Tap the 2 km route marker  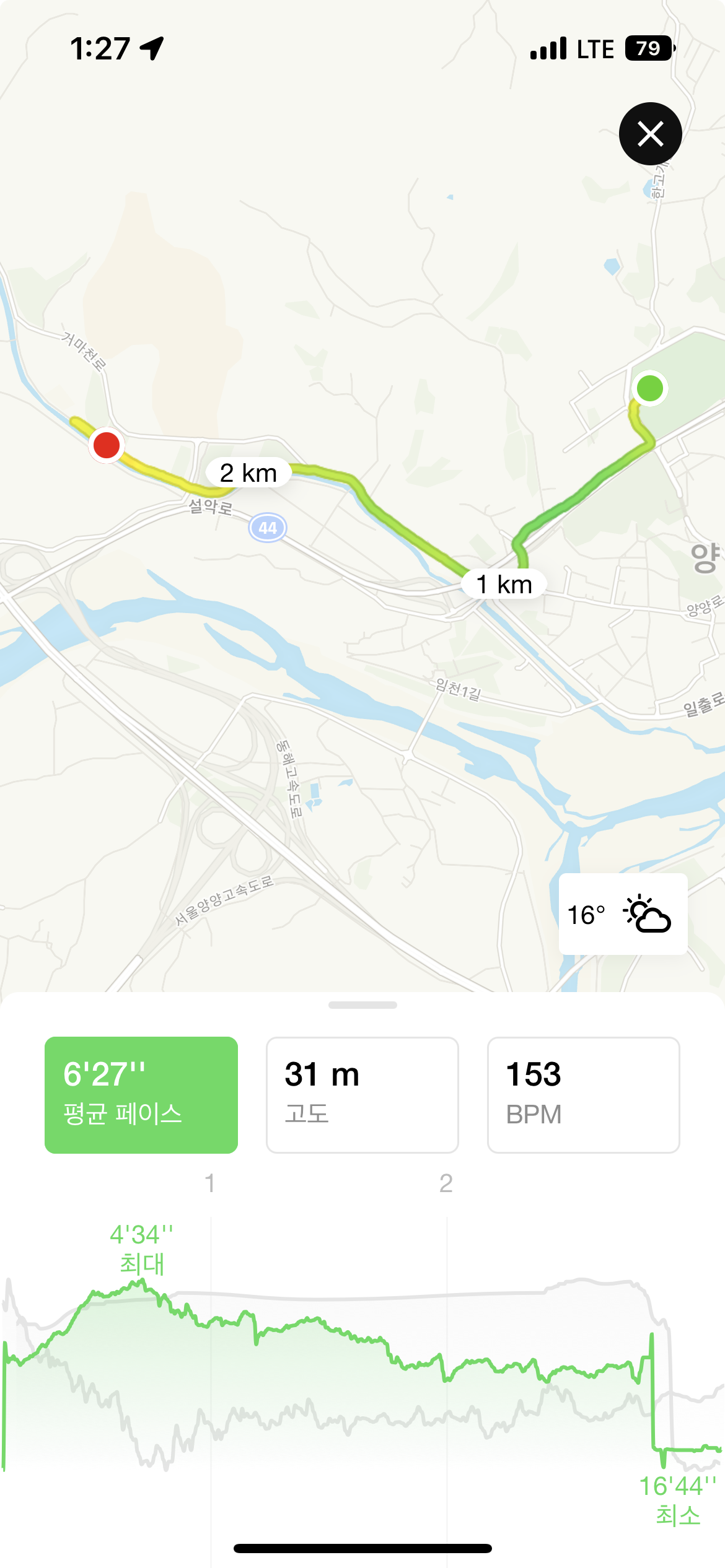[x=248, y=473]
